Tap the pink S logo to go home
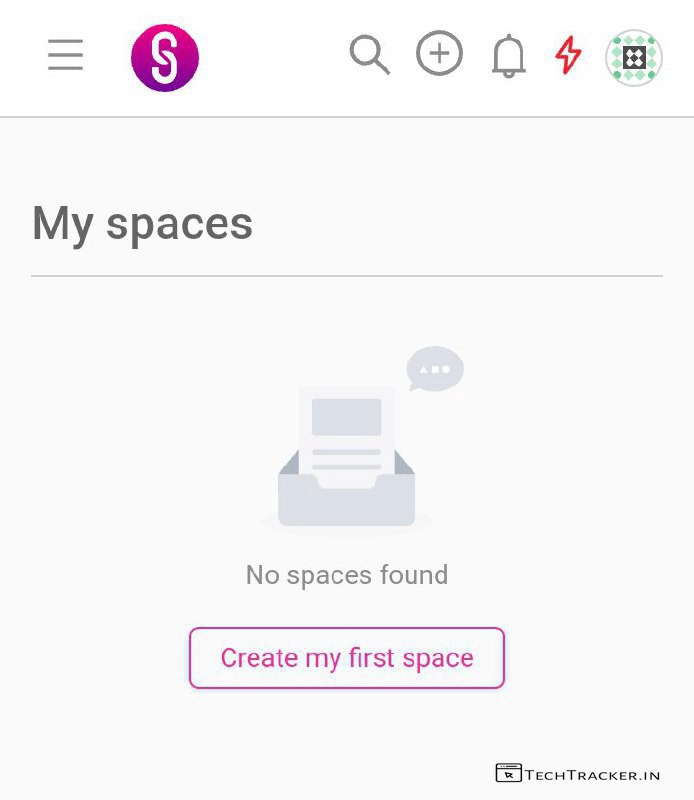The width and height of the screenshot is (694, 800). tap(165, 57)
